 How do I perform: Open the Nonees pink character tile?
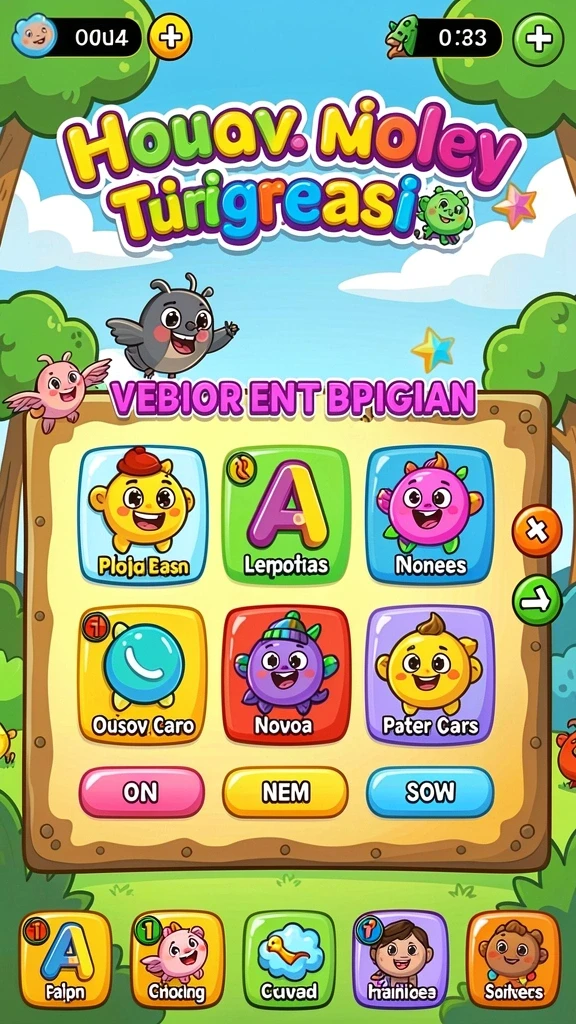pos(430,515)
